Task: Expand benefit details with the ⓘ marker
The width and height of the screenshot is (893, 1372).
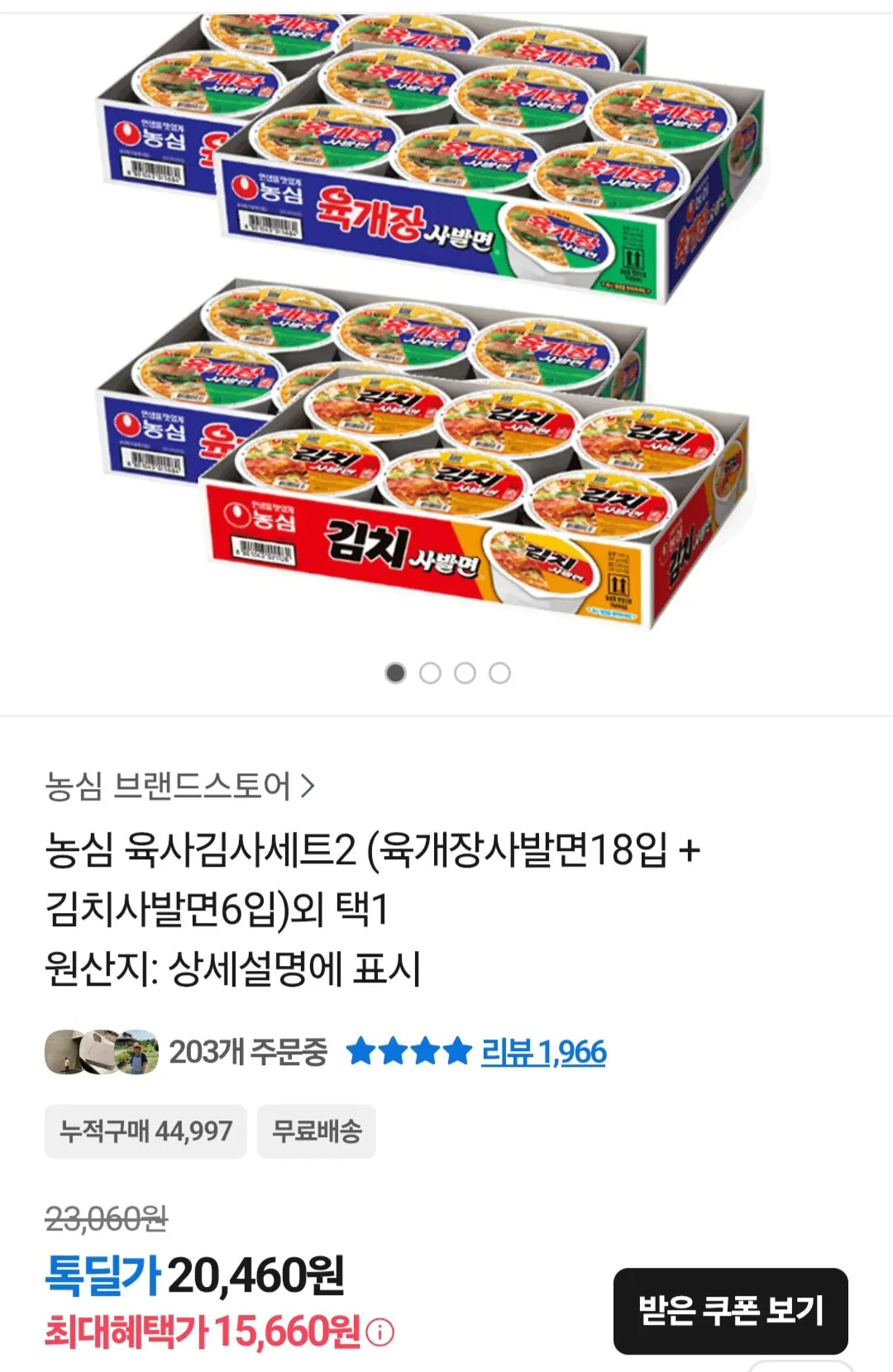Action: click(x=378, y=1331)
